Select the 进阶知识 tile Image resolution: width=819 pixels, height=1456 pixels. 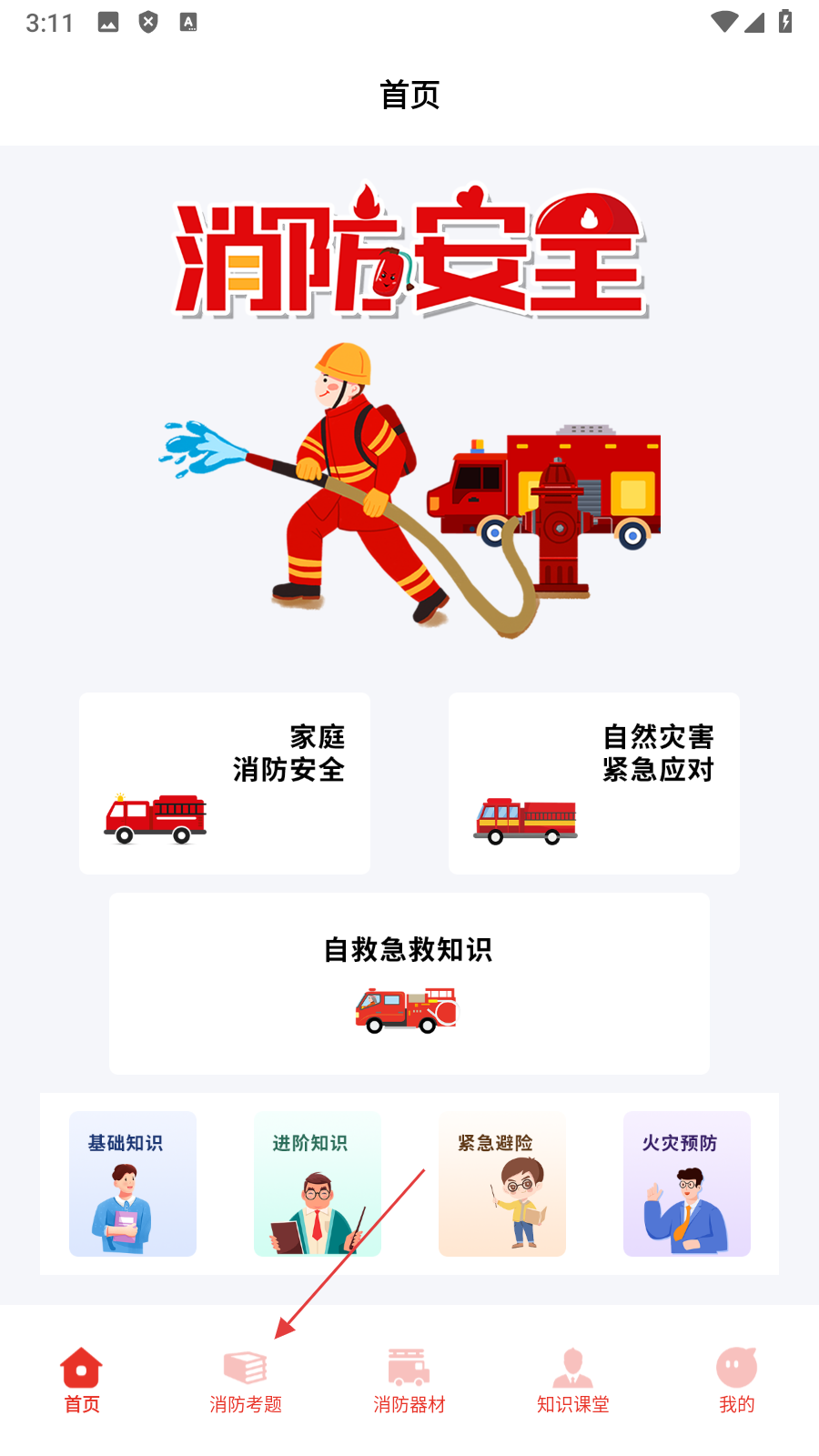click(x=317, y=1183)
